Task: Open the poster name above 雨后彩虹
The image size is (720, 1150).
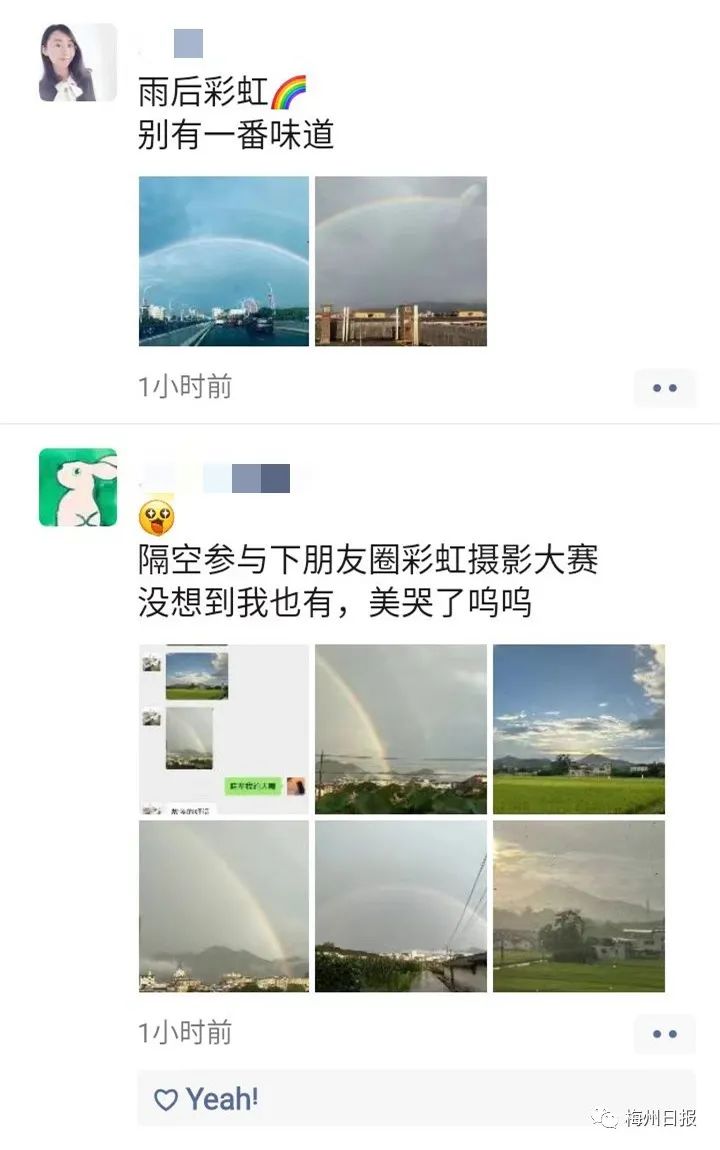Action: coord(176,44)
